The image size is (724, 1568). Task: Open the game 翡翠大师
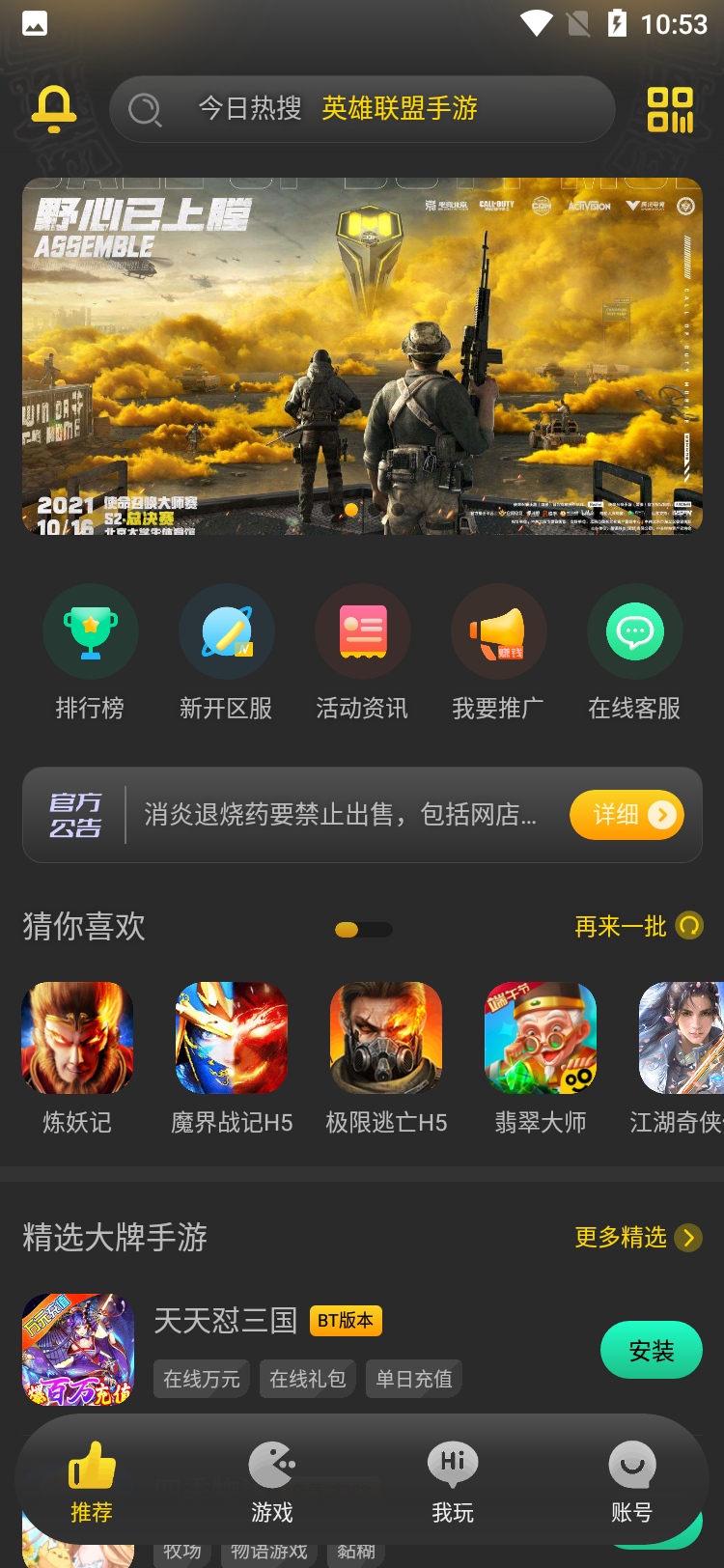coord(541,1057)
